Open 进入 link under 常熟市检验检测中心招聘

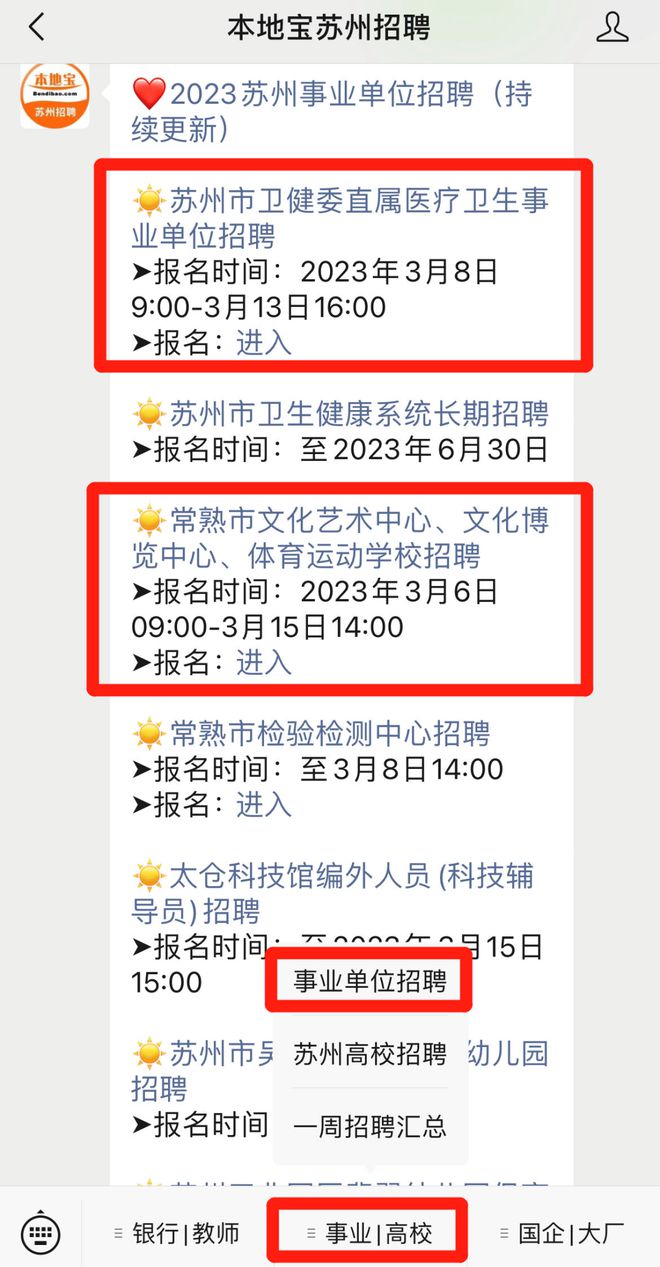(x=264, y=805)
